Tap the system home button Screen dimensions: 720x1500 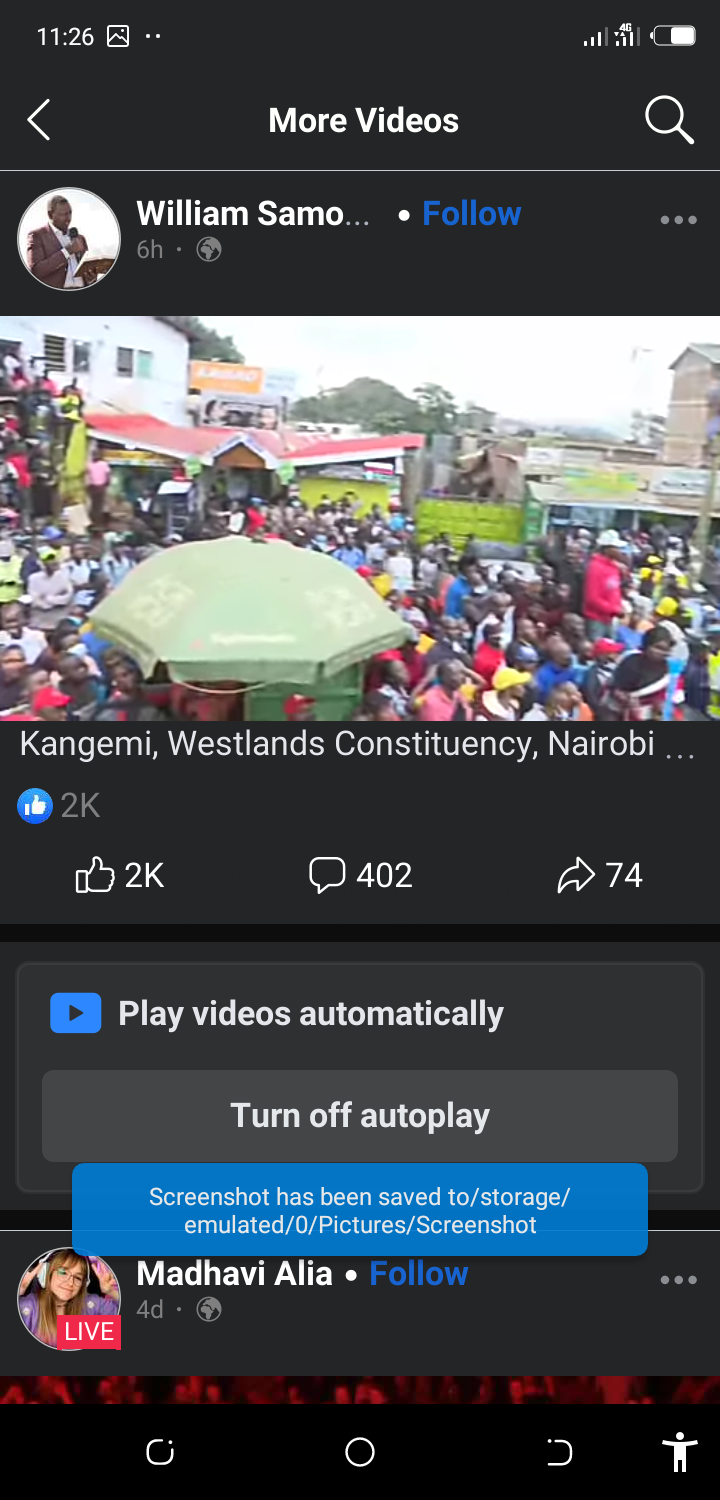[x=360, y=1452]
